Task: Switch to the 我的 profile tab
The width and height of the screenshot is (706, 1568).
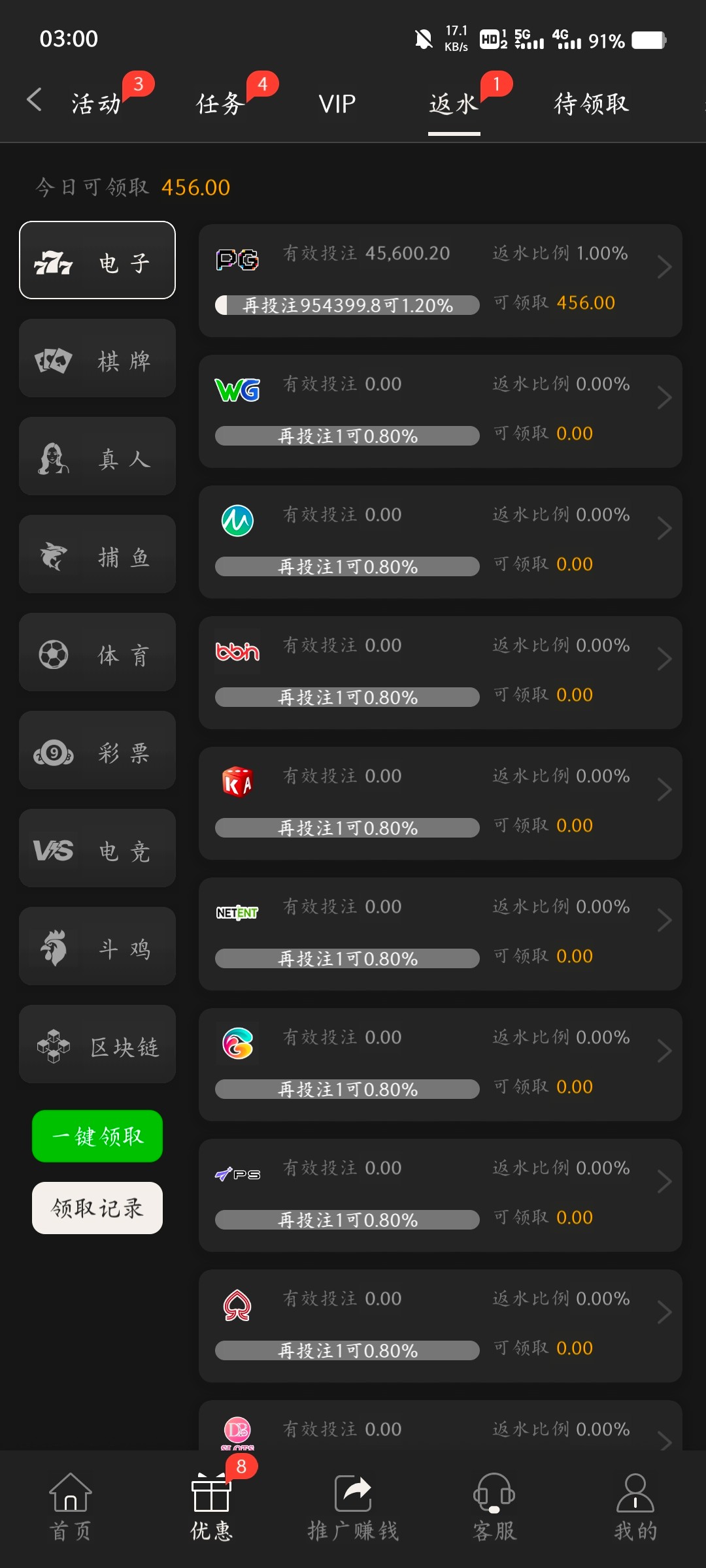Action: 635,1507
